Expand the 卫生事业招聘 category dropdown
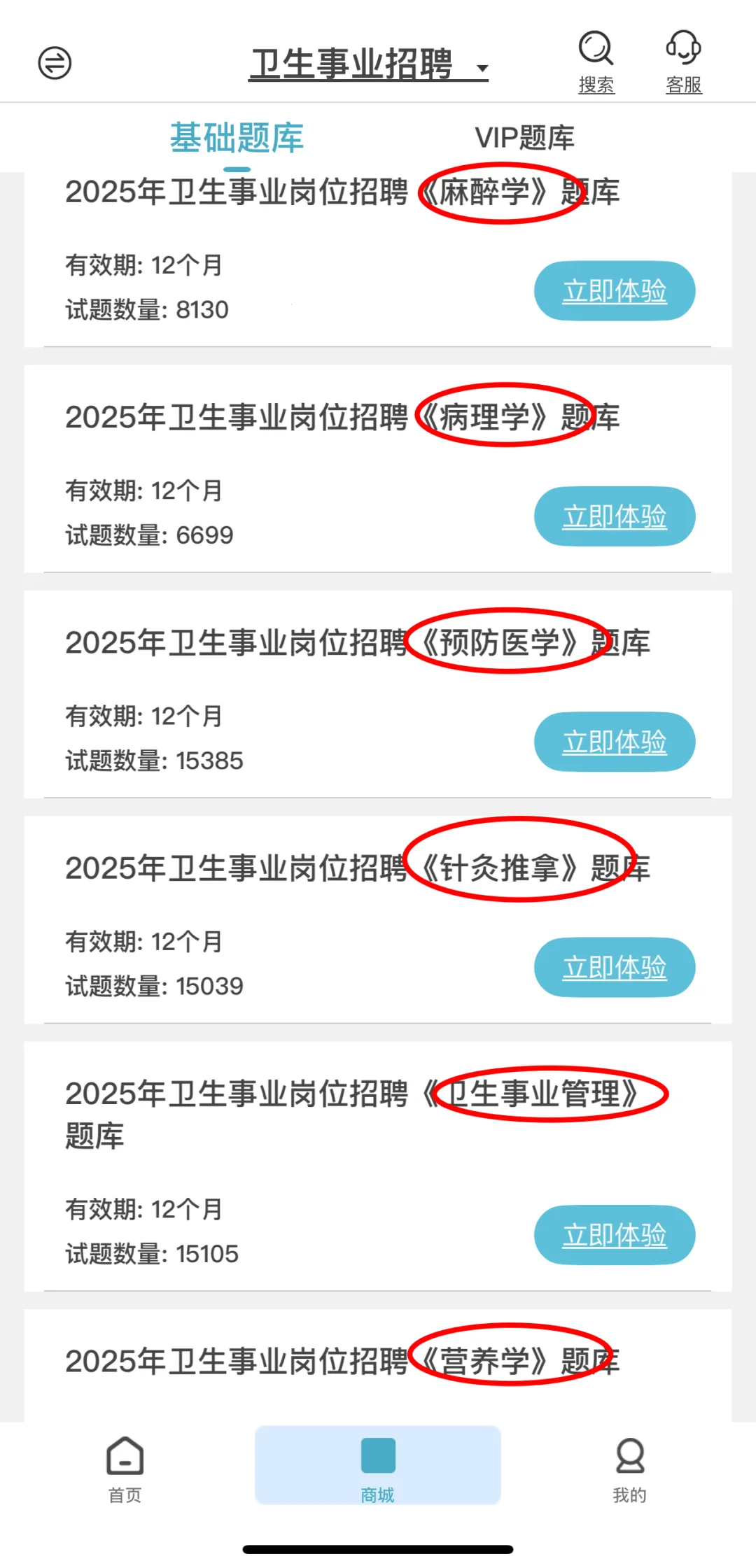 (x=369, y=64)
